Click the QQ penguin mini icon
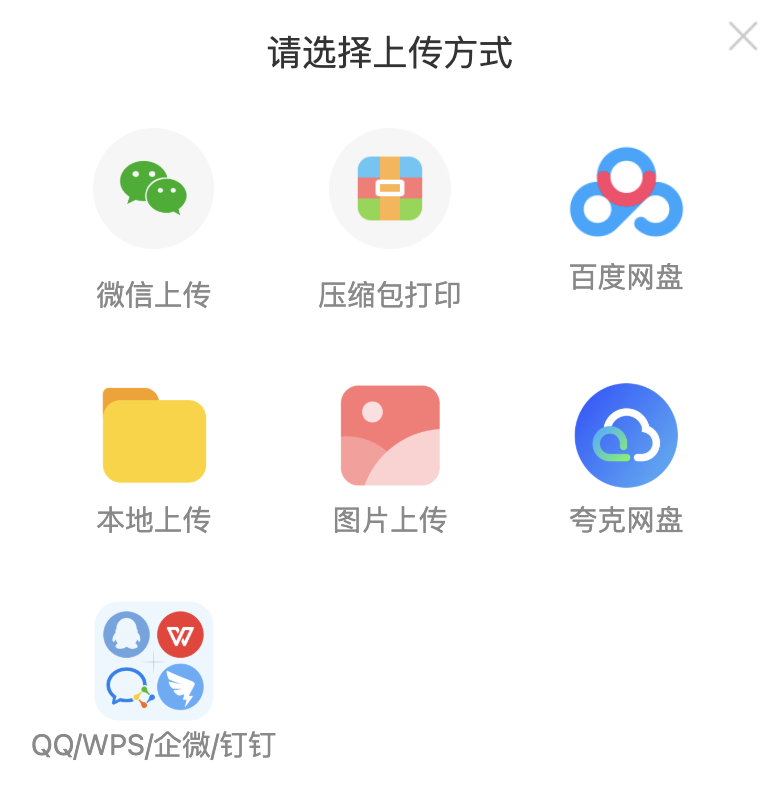The width and height of the screenshot is (774, 788). (x=127, y=632)
